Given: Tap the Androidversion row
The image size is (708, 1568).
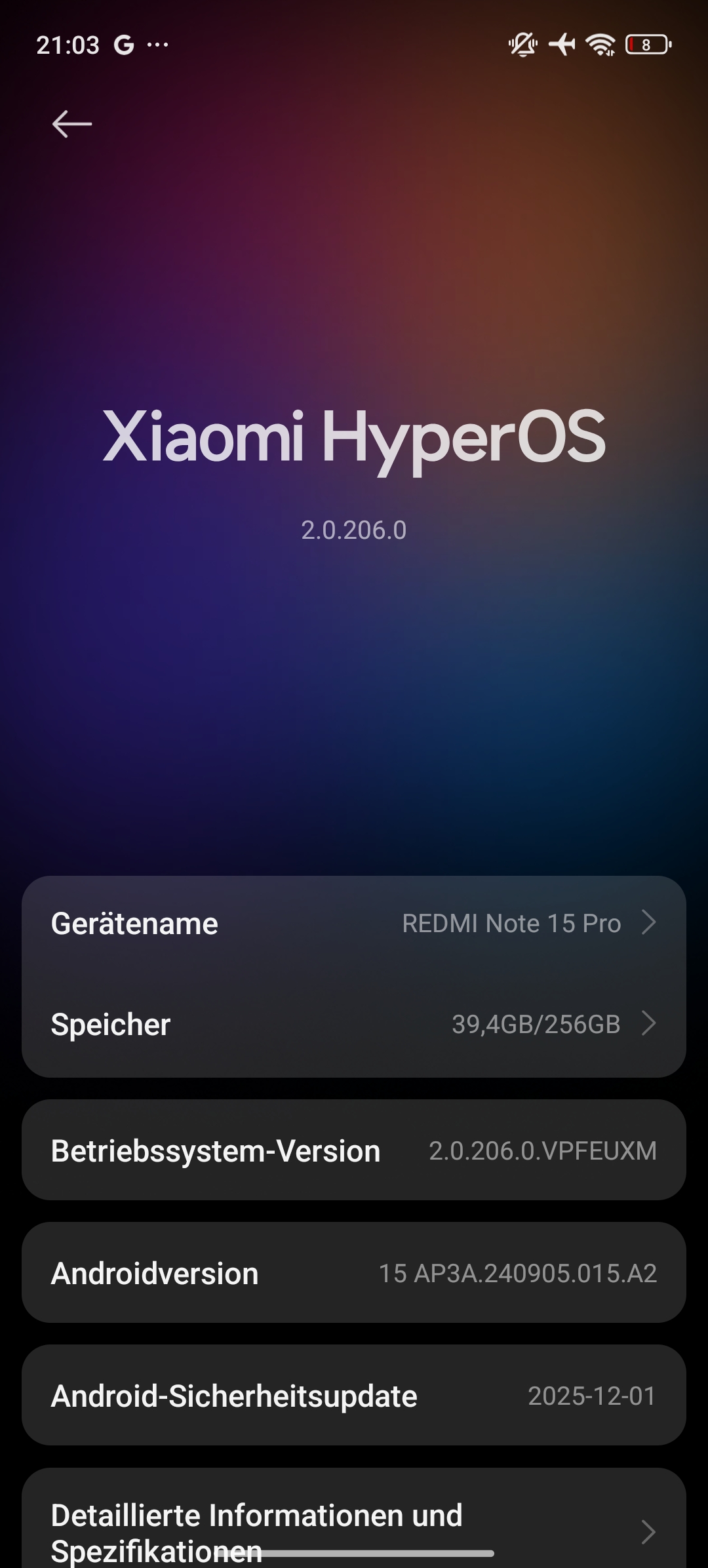Looking at the screenshot, I should [x=354, y=1274].
